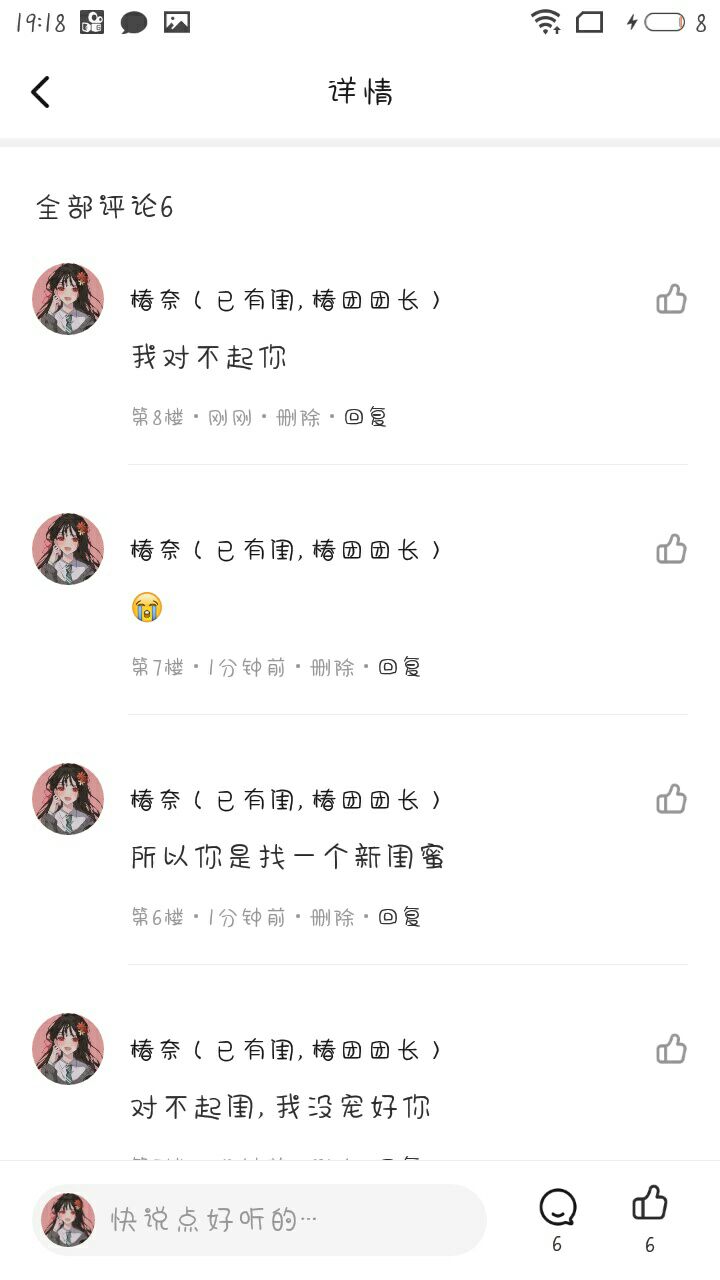Delete the floor 8 comment

tap(298, 417)
